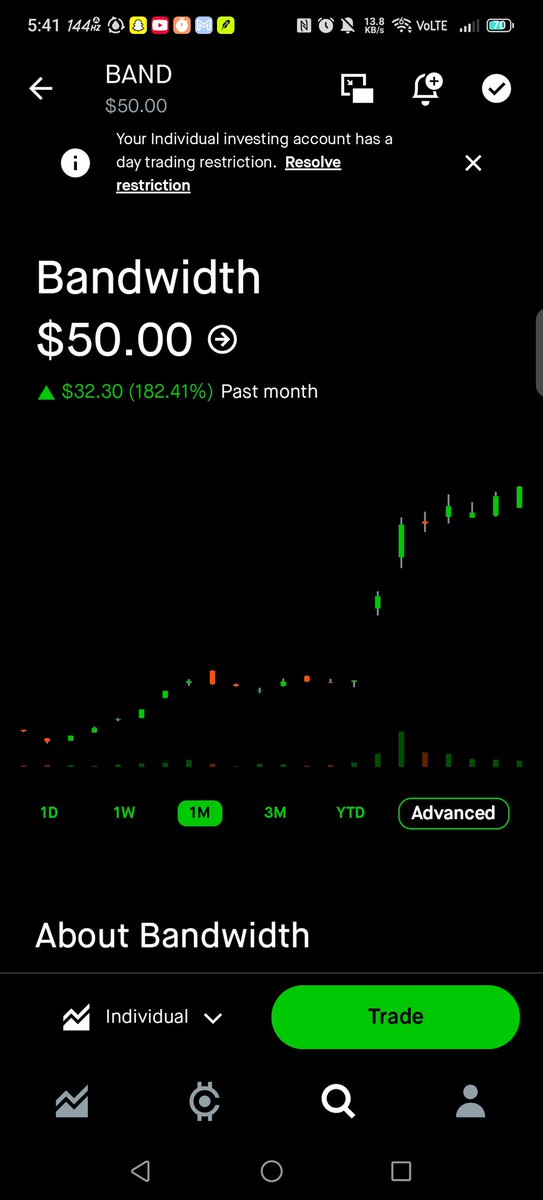Open the investing chart tab in bottom bar
543x1200 pixels.
pyautogui.click(x=71, y=1102)
